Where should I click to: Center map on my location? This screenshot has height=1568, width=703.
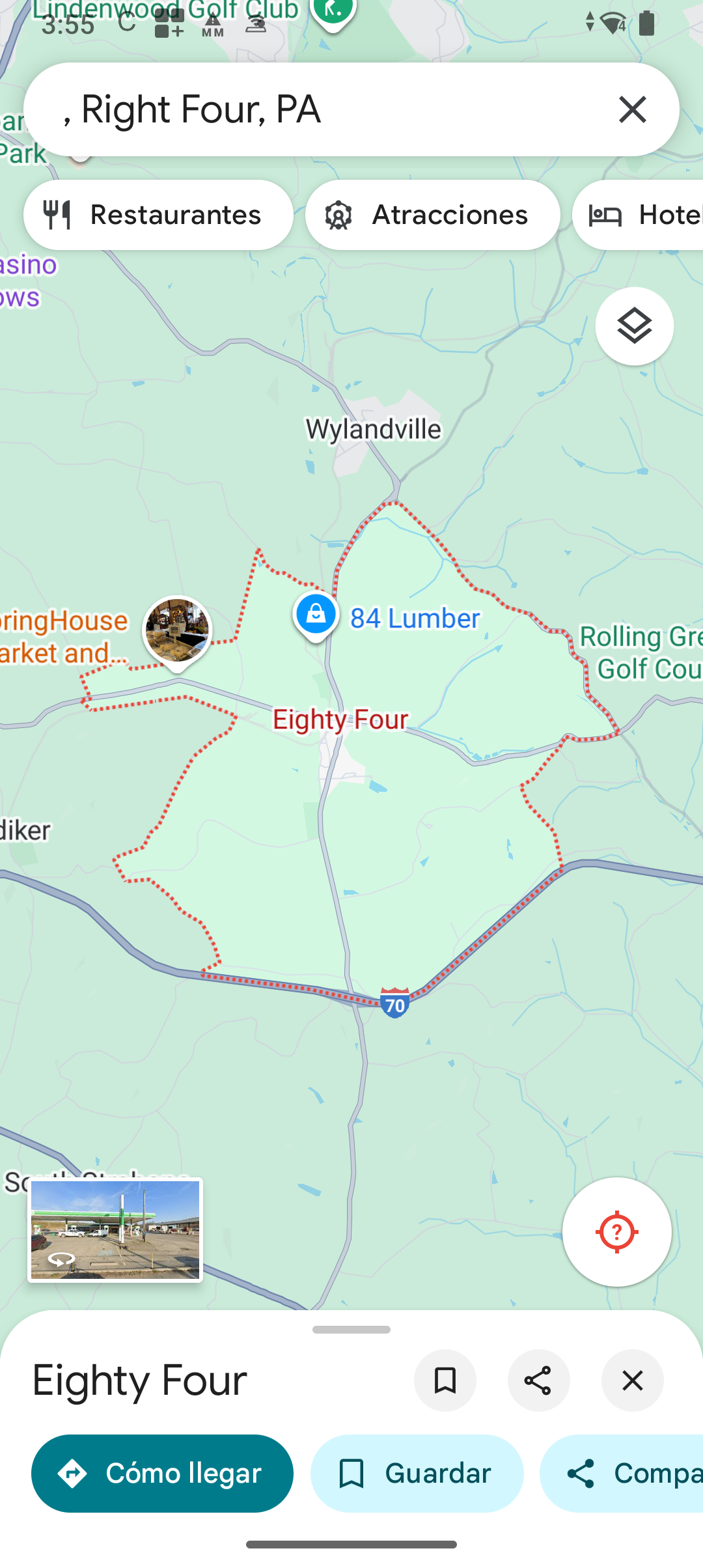(616, 1231)
